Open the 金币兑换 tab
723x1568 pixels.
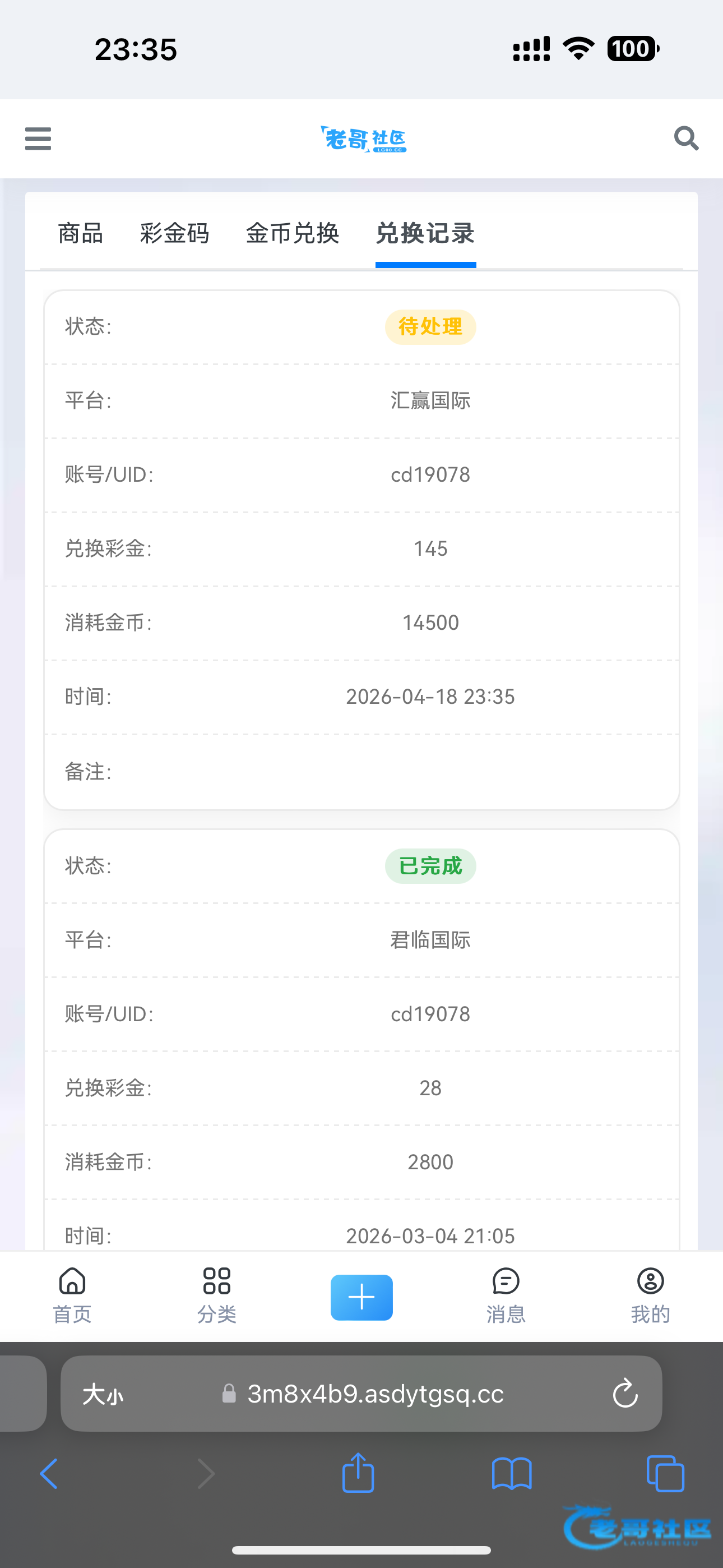(293, 233)
